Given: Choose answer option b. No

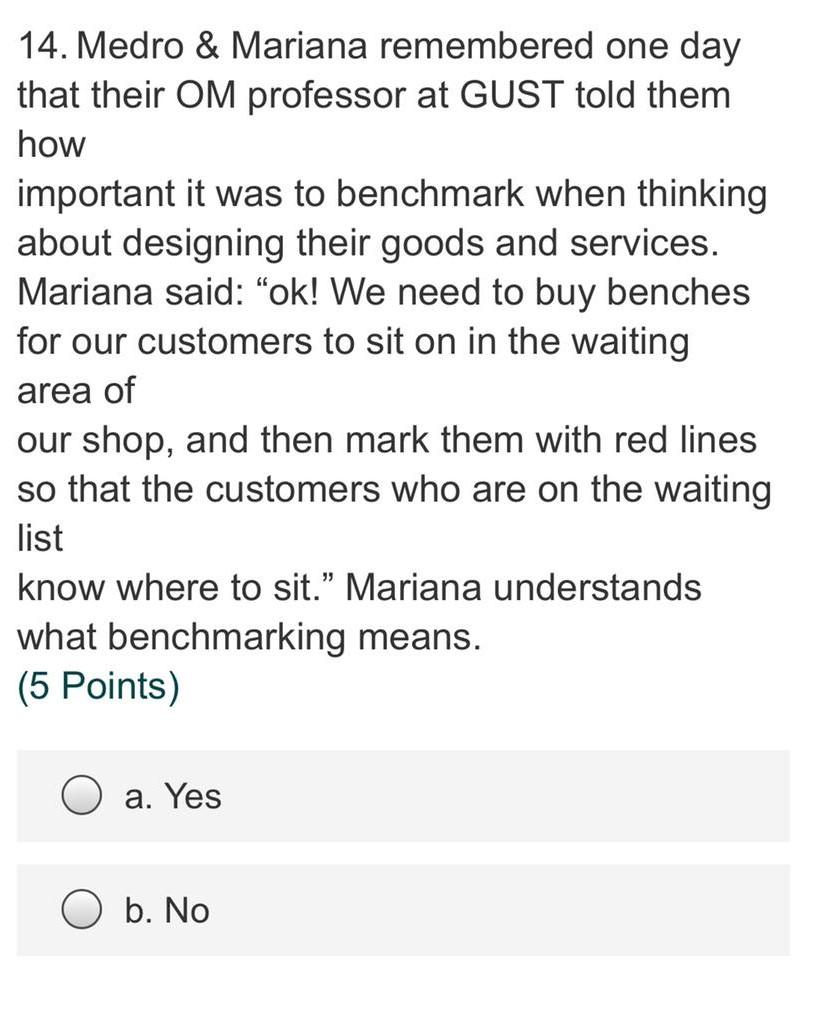Looking at the screenshot, I should coord(81,910).
